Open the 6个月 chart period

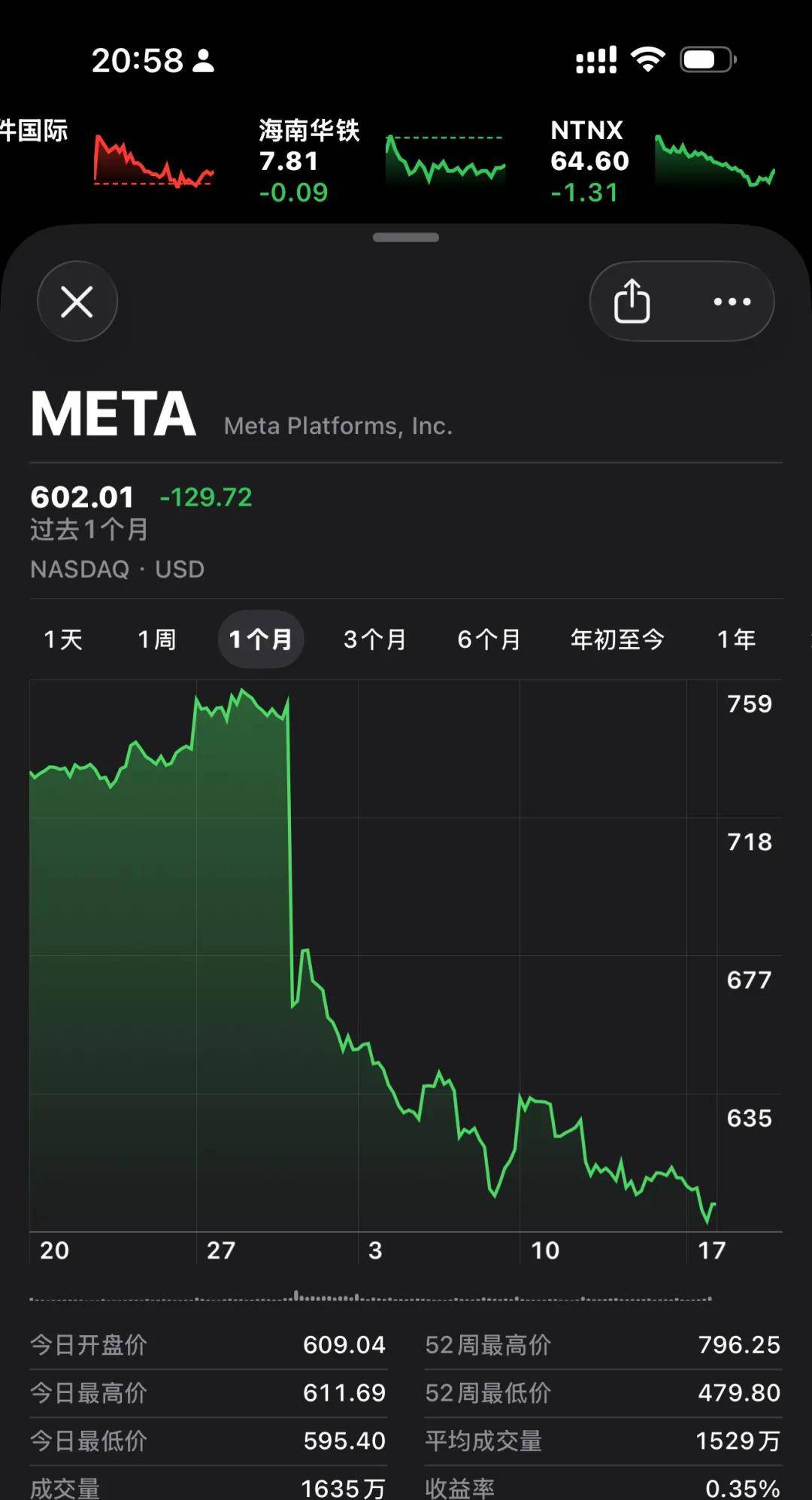[488, 639]
